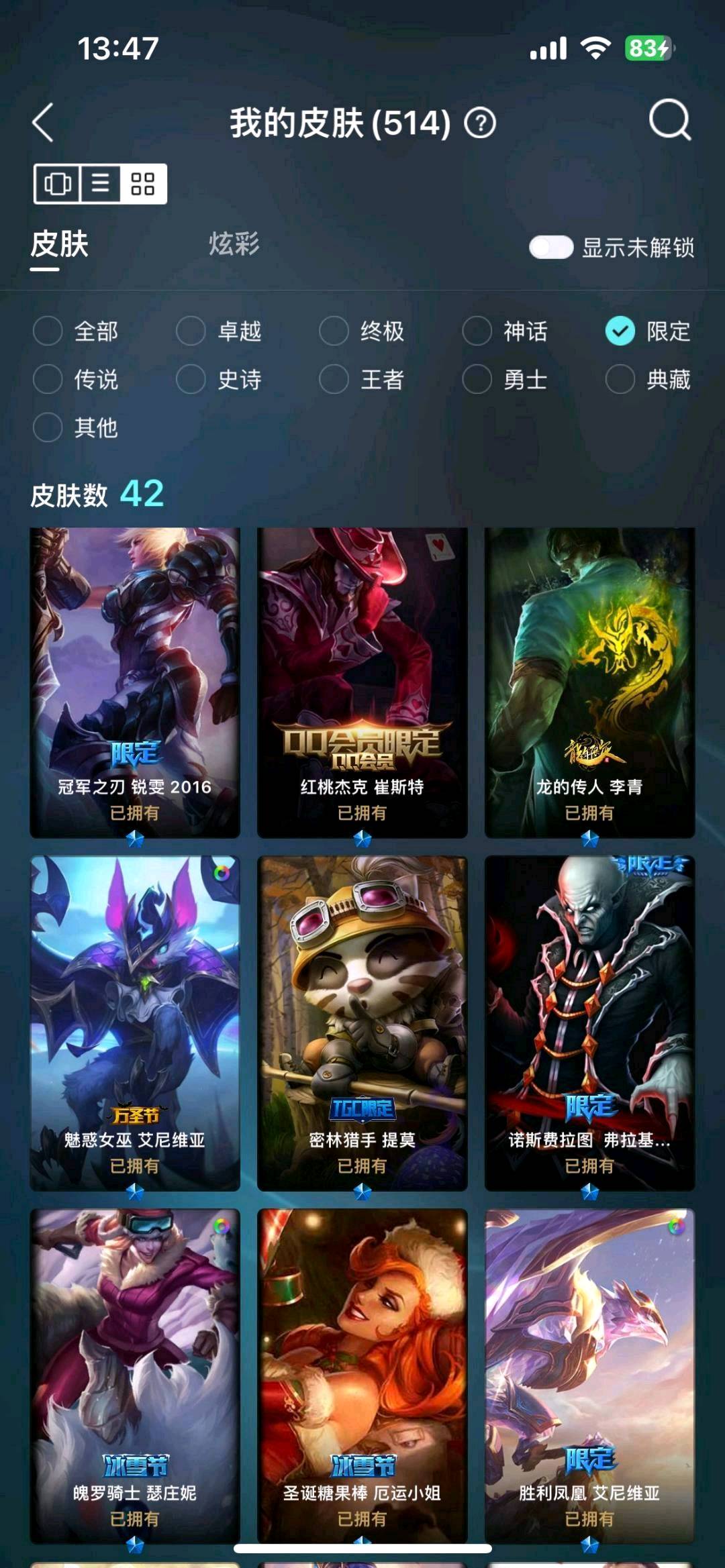Select the 终极 filter option
Screen dimensions: 725x1568
coord(362,331)
